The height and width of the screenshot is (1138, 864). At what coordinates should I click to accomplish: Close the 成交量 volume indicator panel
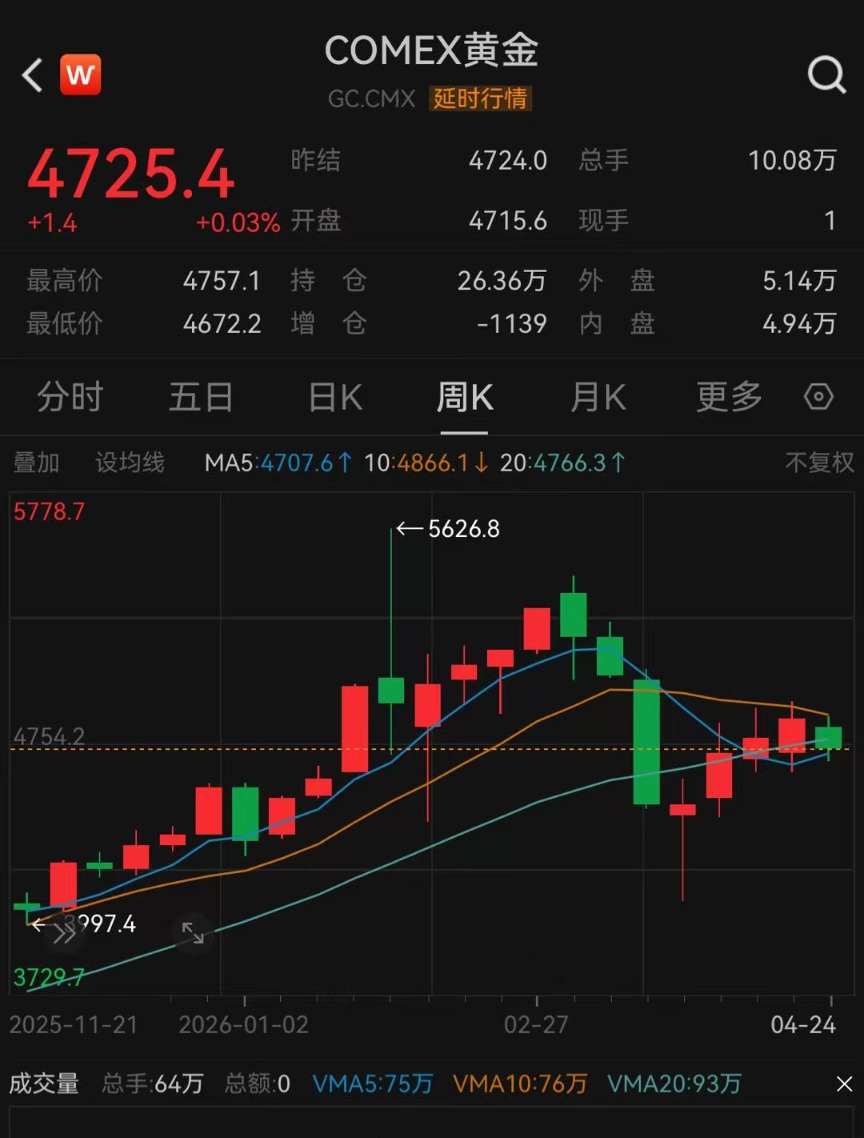pyautogui.click(x=843, y=1084)
